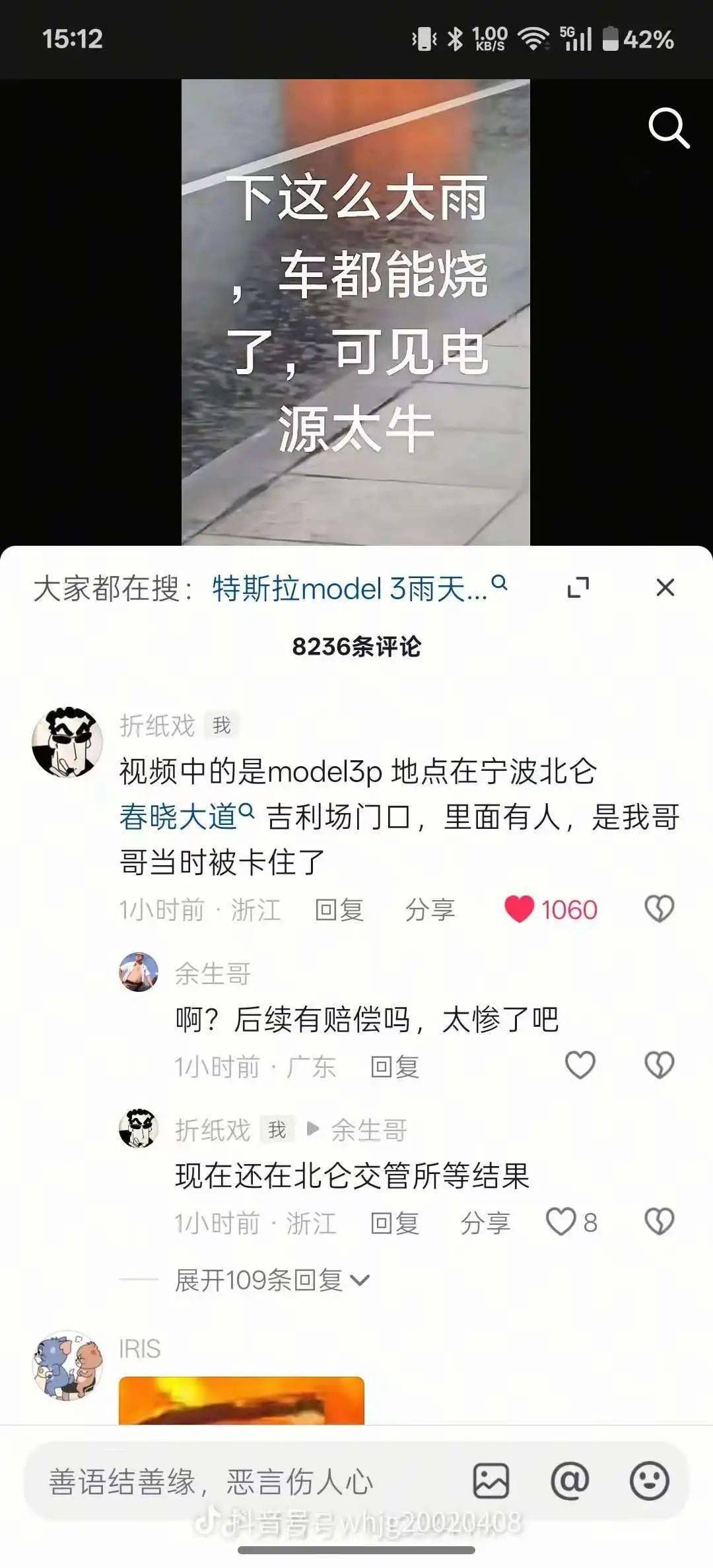Viewport: 713px width, 1568px height.
Task: Reply to 余生哥's comment
Action: pyautogui.click(x=394, y=1066)
